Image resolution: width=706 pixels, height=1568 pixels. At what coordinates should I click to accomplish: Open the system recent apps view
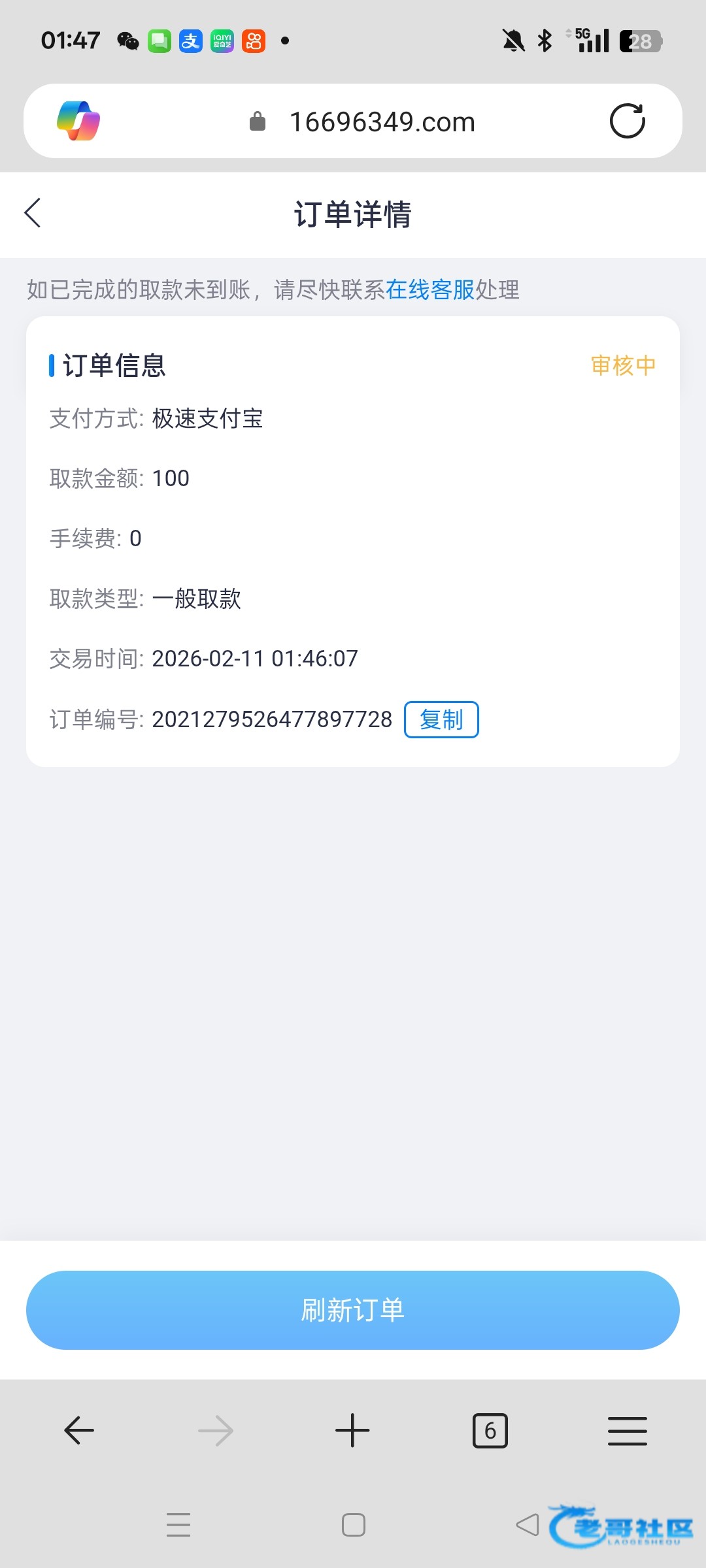click(178, 1525)
